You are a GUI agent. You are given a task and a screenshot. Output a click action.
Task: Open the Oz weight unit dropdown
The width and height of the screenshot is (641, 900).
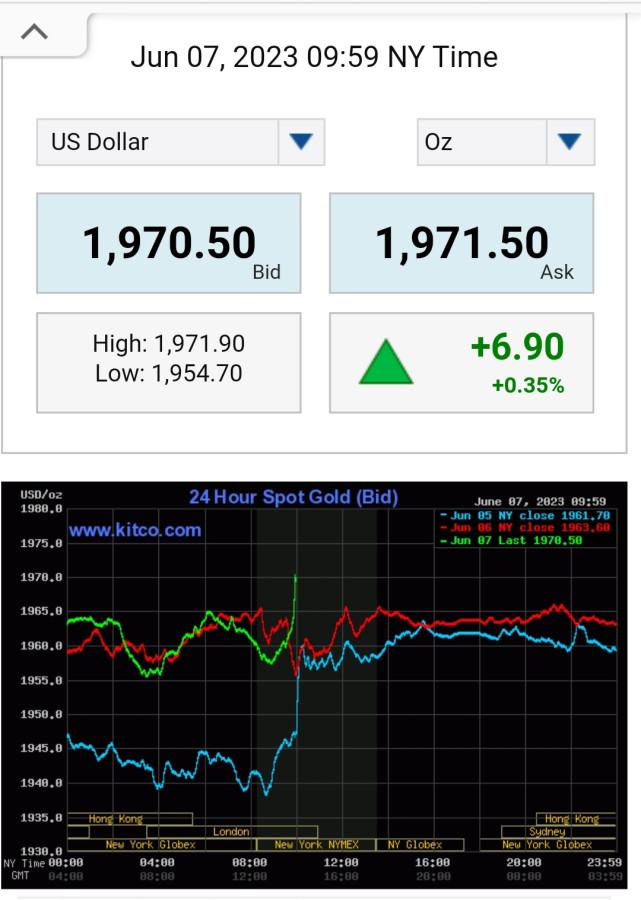[x=505, y=142]
